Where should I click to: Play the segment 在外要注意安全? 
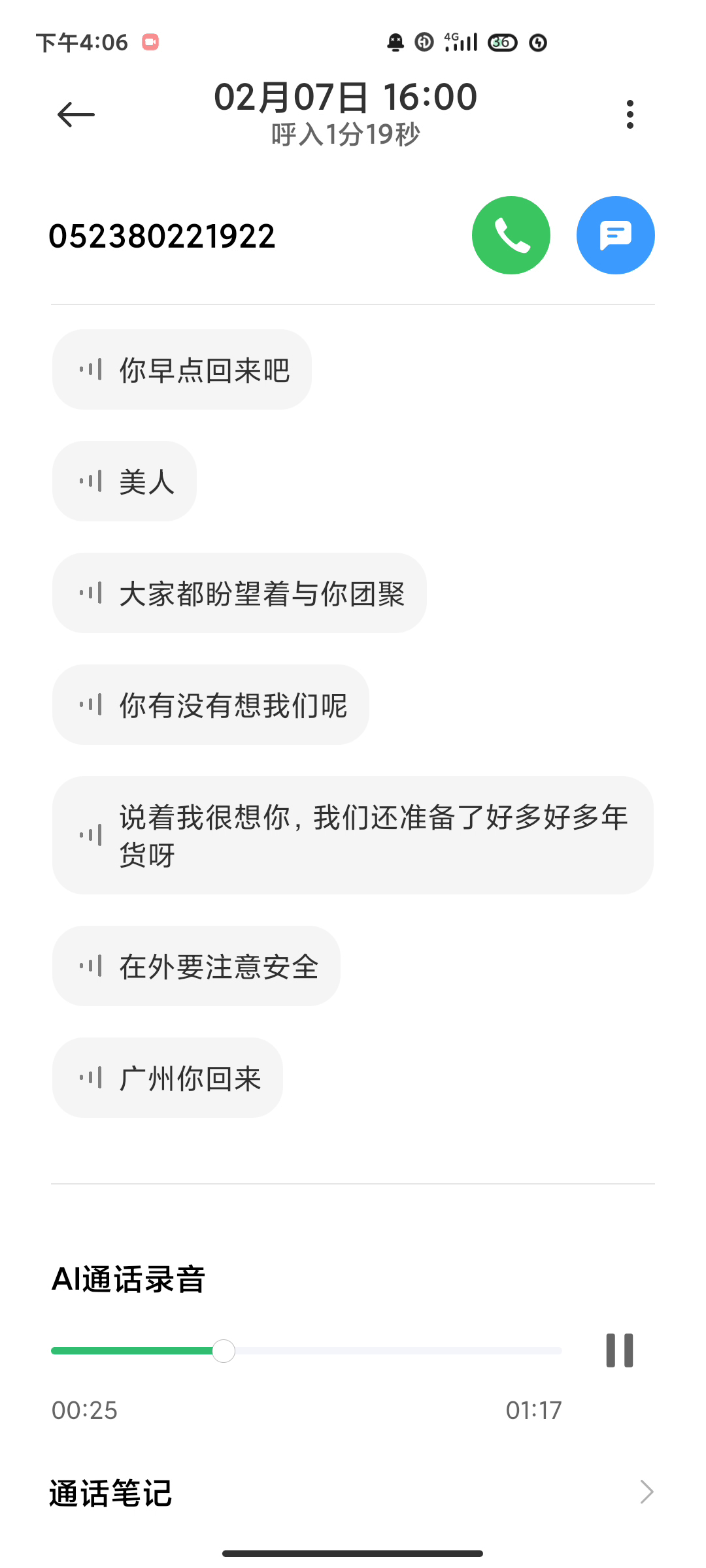coord(196,966)
